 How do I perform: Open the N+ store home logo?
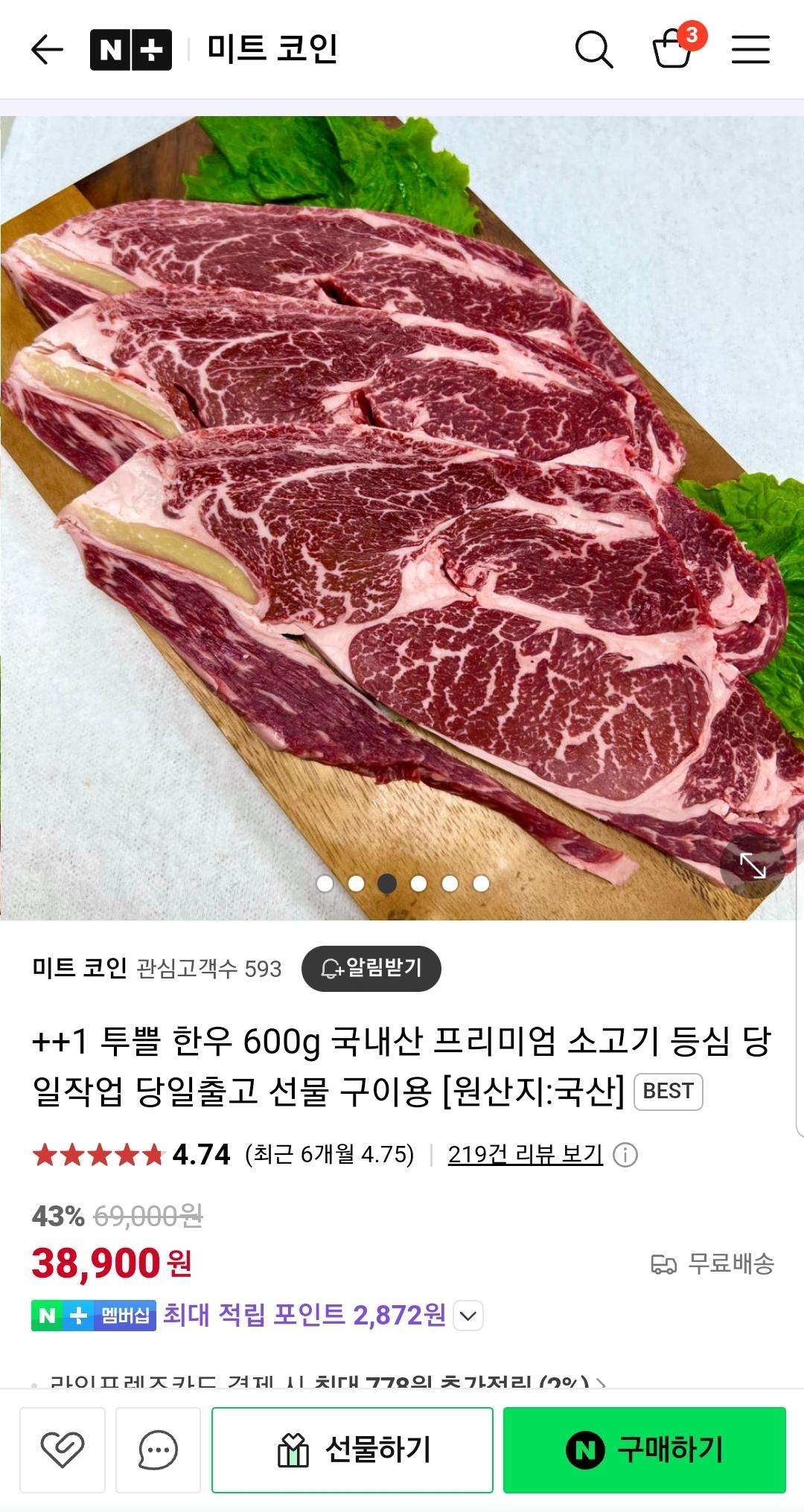[131, 50]
